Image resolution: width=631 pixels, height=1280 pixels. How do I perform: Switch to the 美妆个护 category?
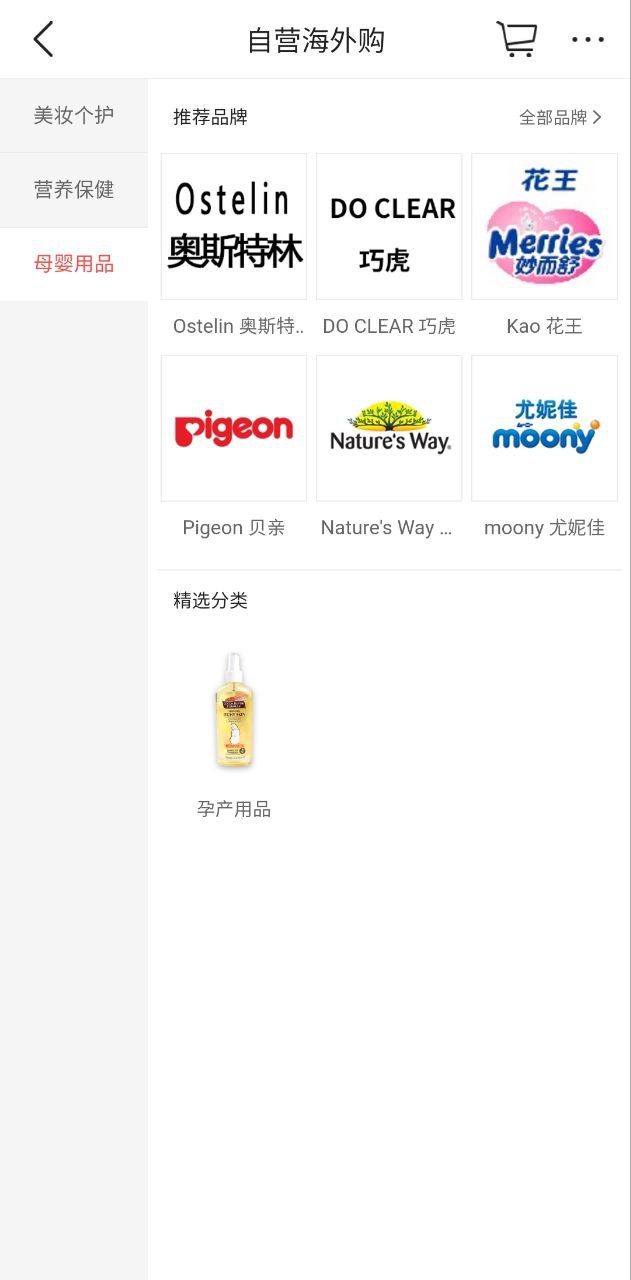74,115
